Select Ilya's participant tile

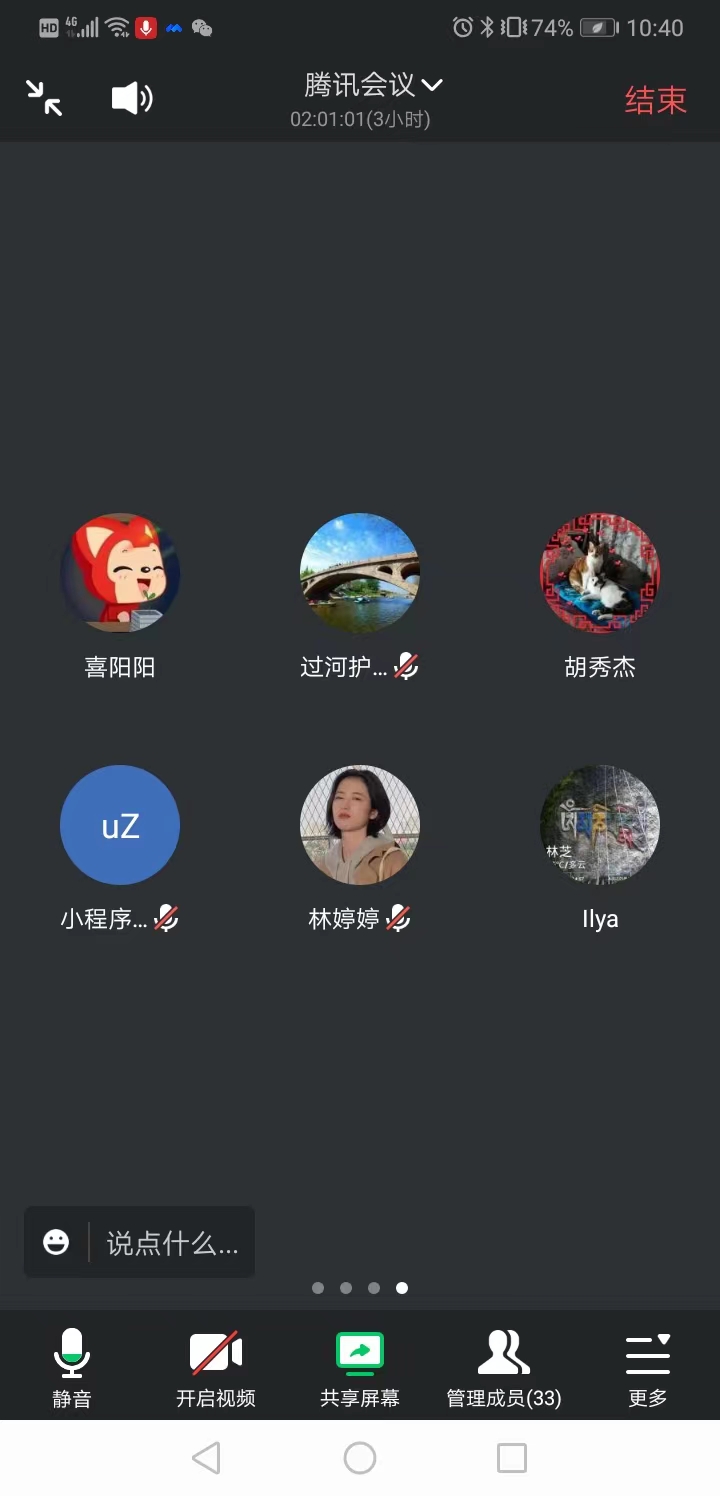tap(600, 826)
